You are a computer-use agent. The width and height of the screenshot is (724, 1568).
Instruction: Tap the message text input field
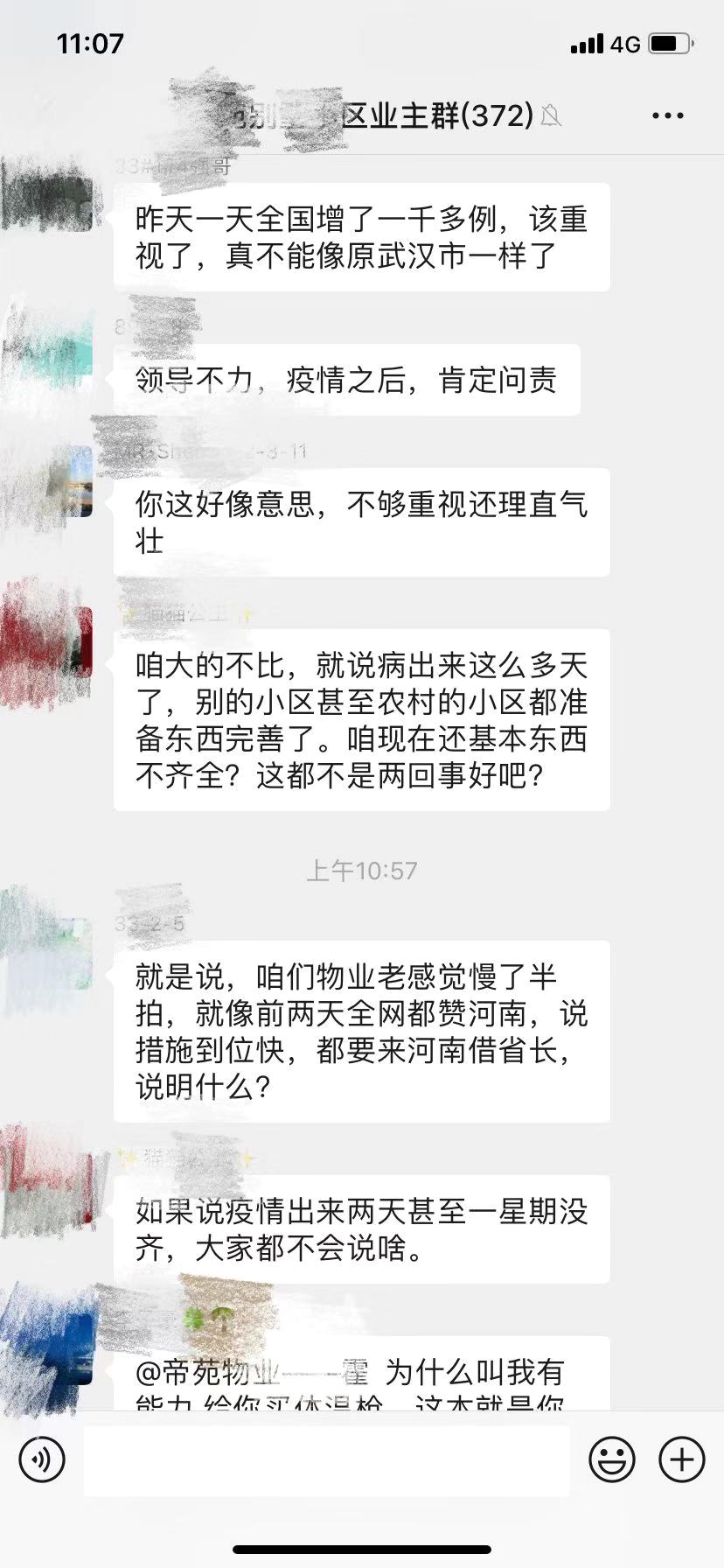coord(326,1459)
